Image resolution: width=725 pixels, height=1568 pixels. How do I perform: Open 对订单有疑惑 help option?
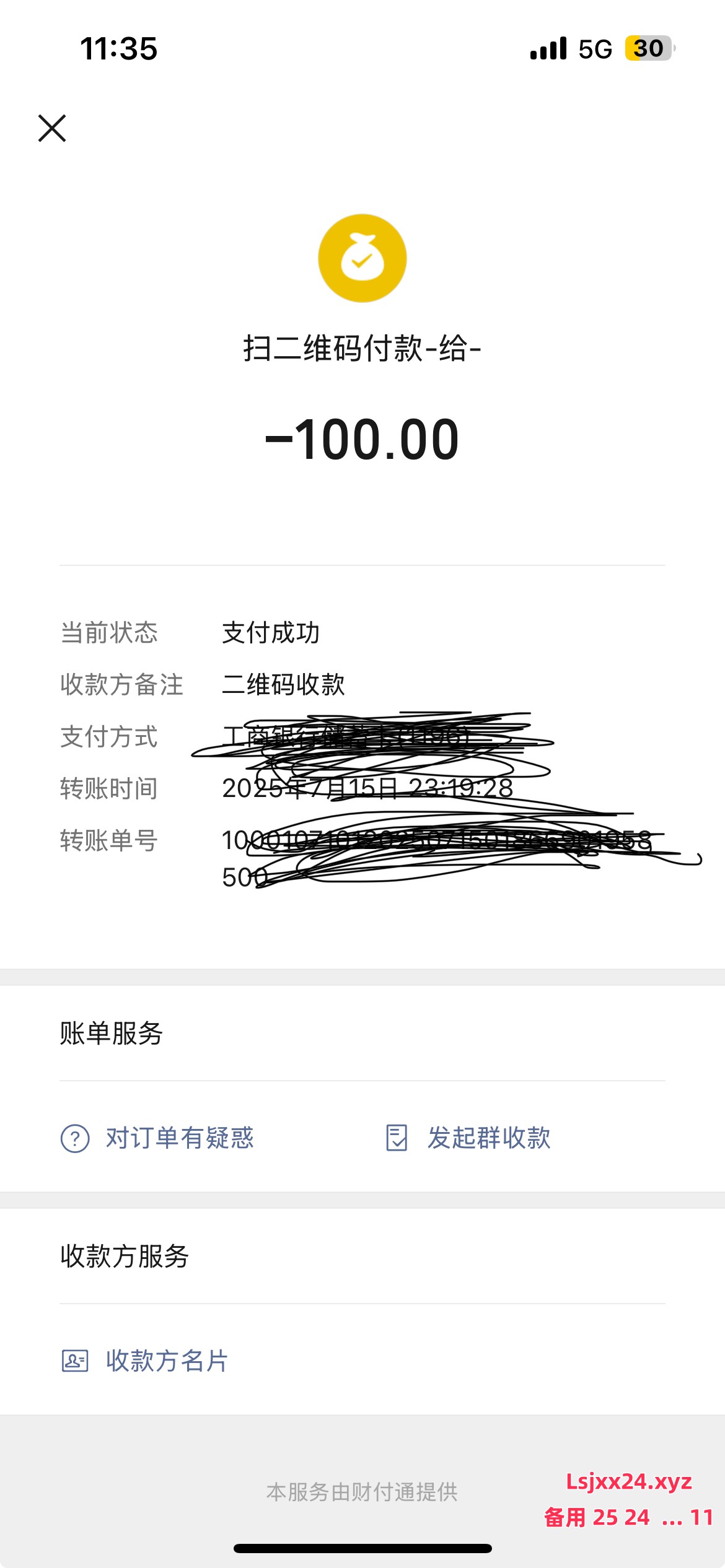tap(157, 1138)
